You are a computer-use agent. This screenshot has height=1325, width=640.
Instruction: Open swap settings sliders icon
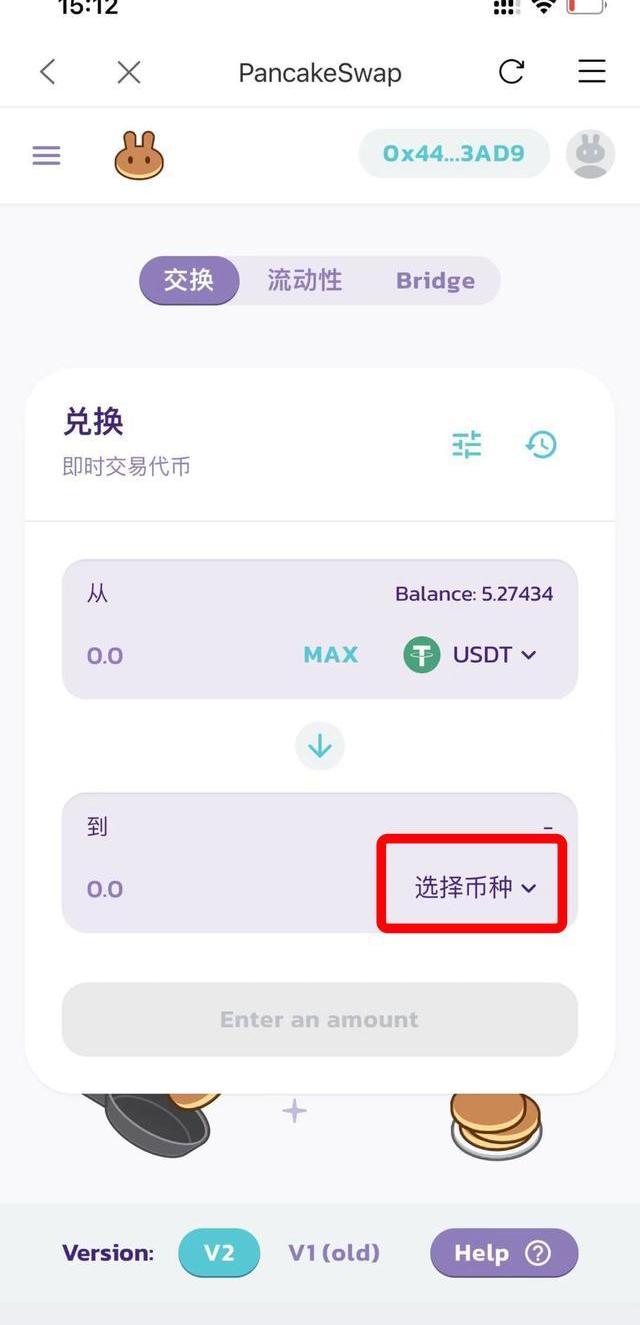466,444
